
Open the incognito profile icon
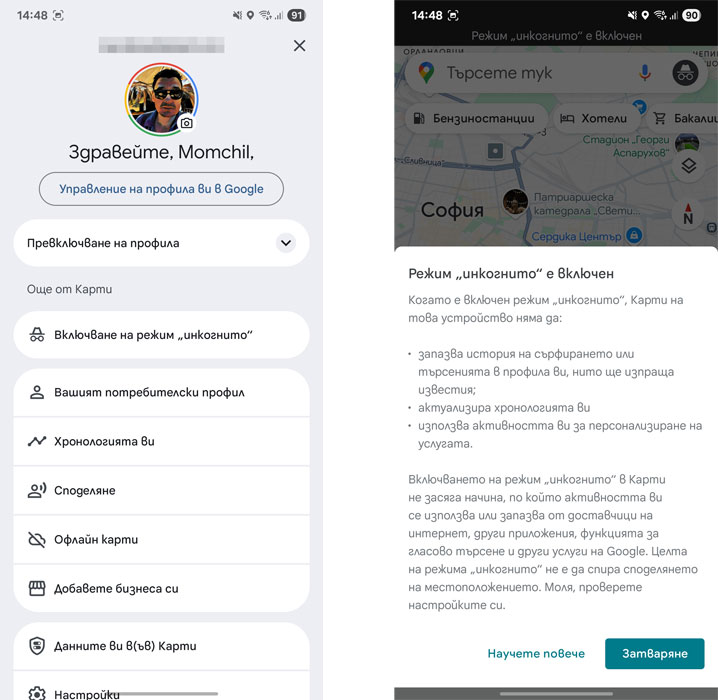point(684,73)
